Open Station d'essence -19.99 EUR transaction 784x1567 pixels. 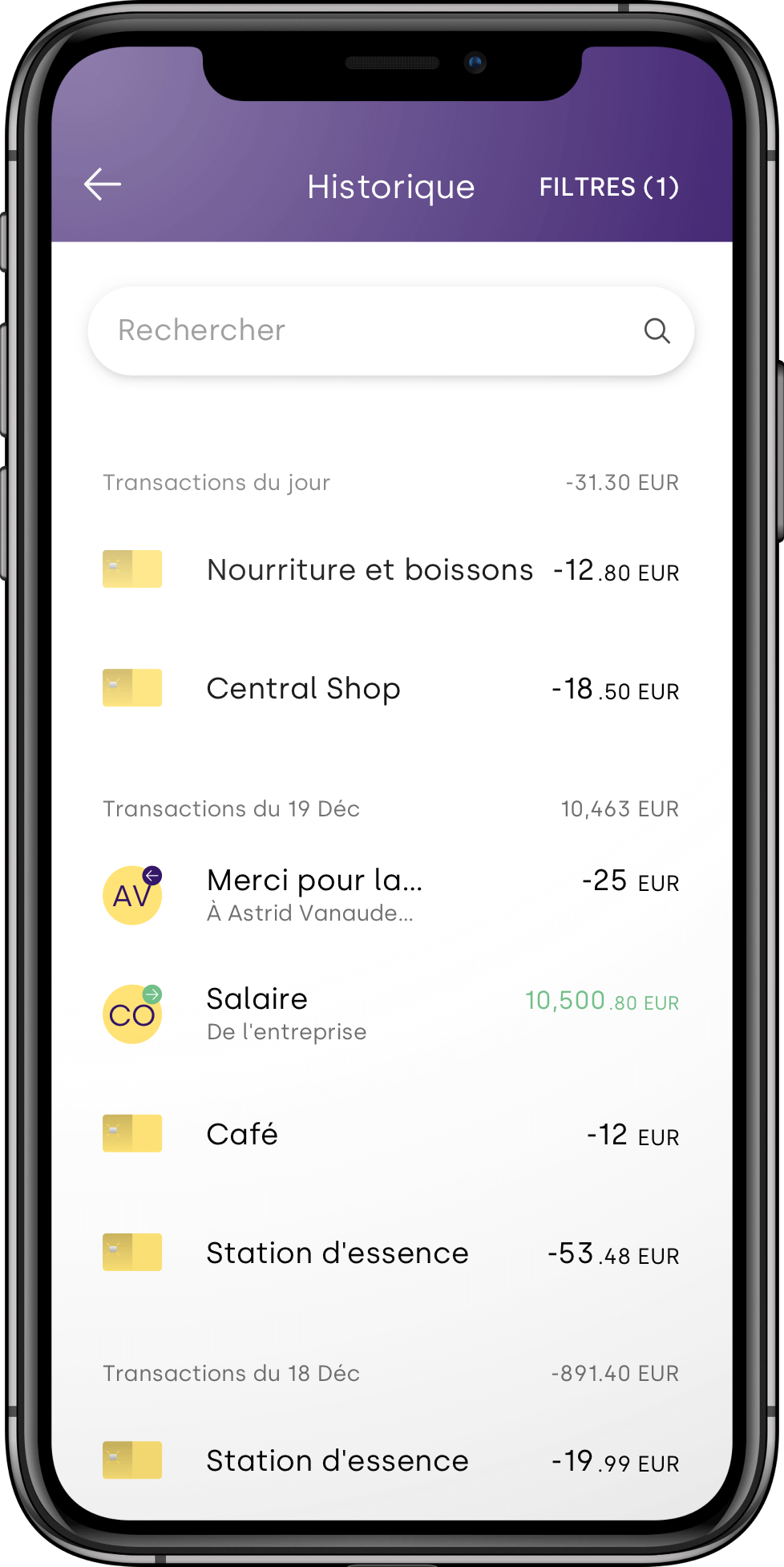(x=390, y=1460)
